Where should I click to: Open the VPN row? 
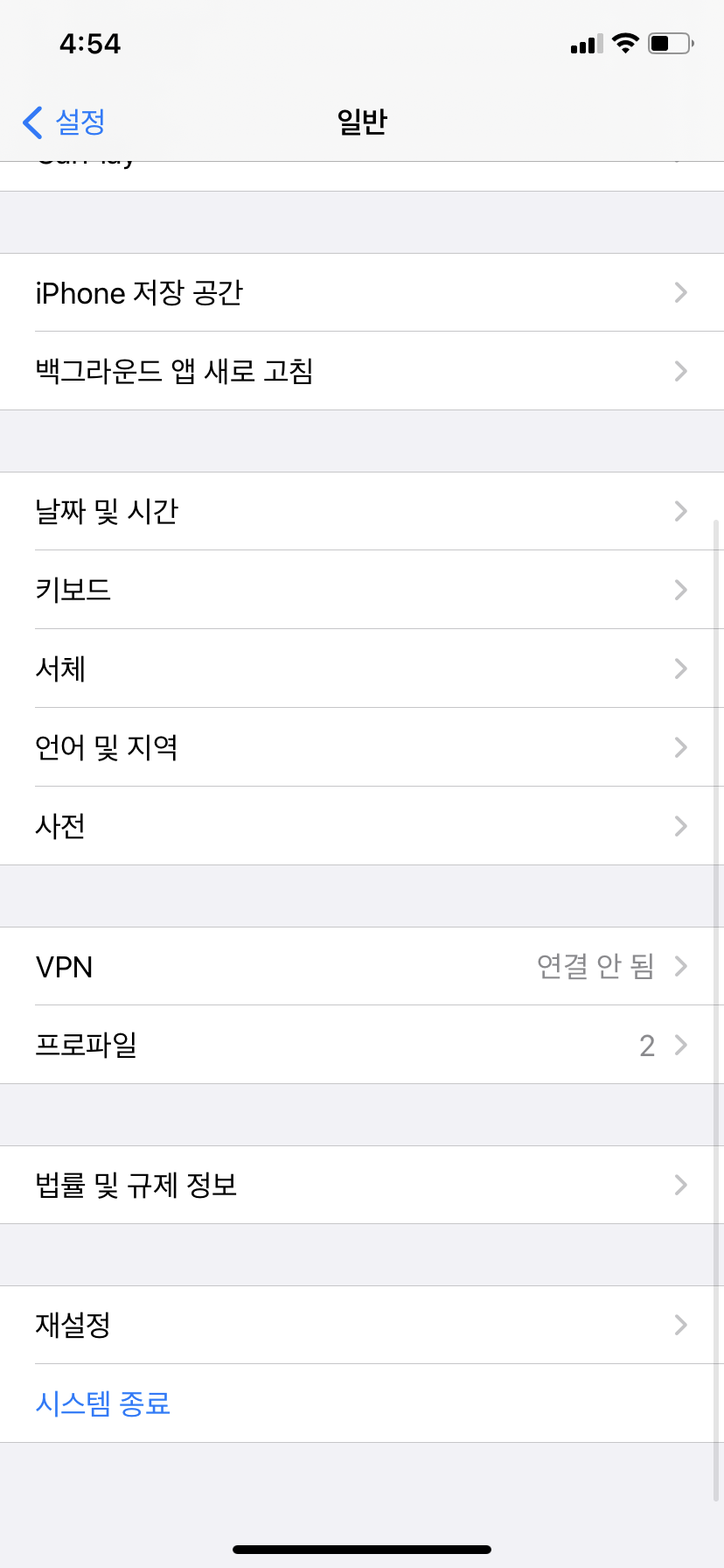(x=362, y=966)
